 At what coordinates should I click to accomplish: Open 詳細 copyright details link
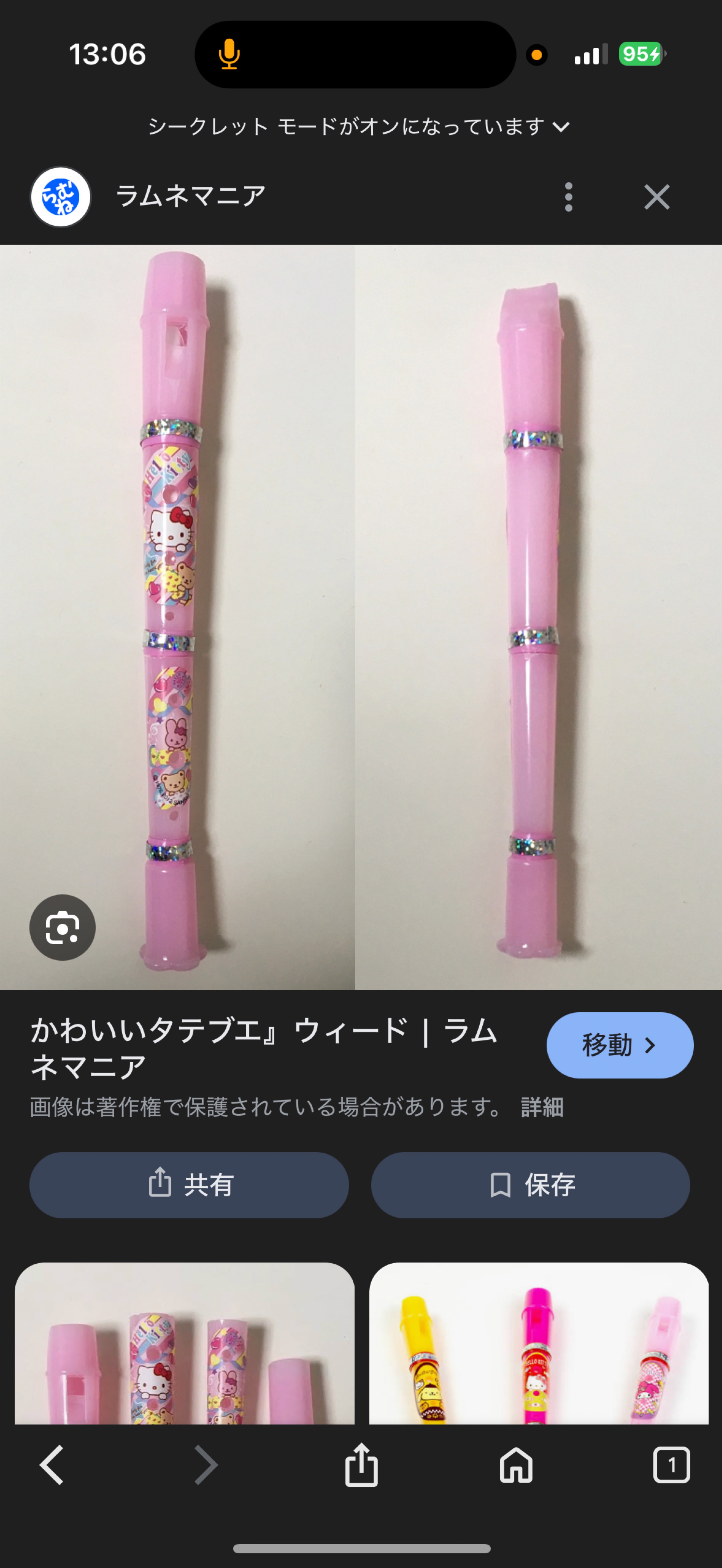pos(542,1107)
